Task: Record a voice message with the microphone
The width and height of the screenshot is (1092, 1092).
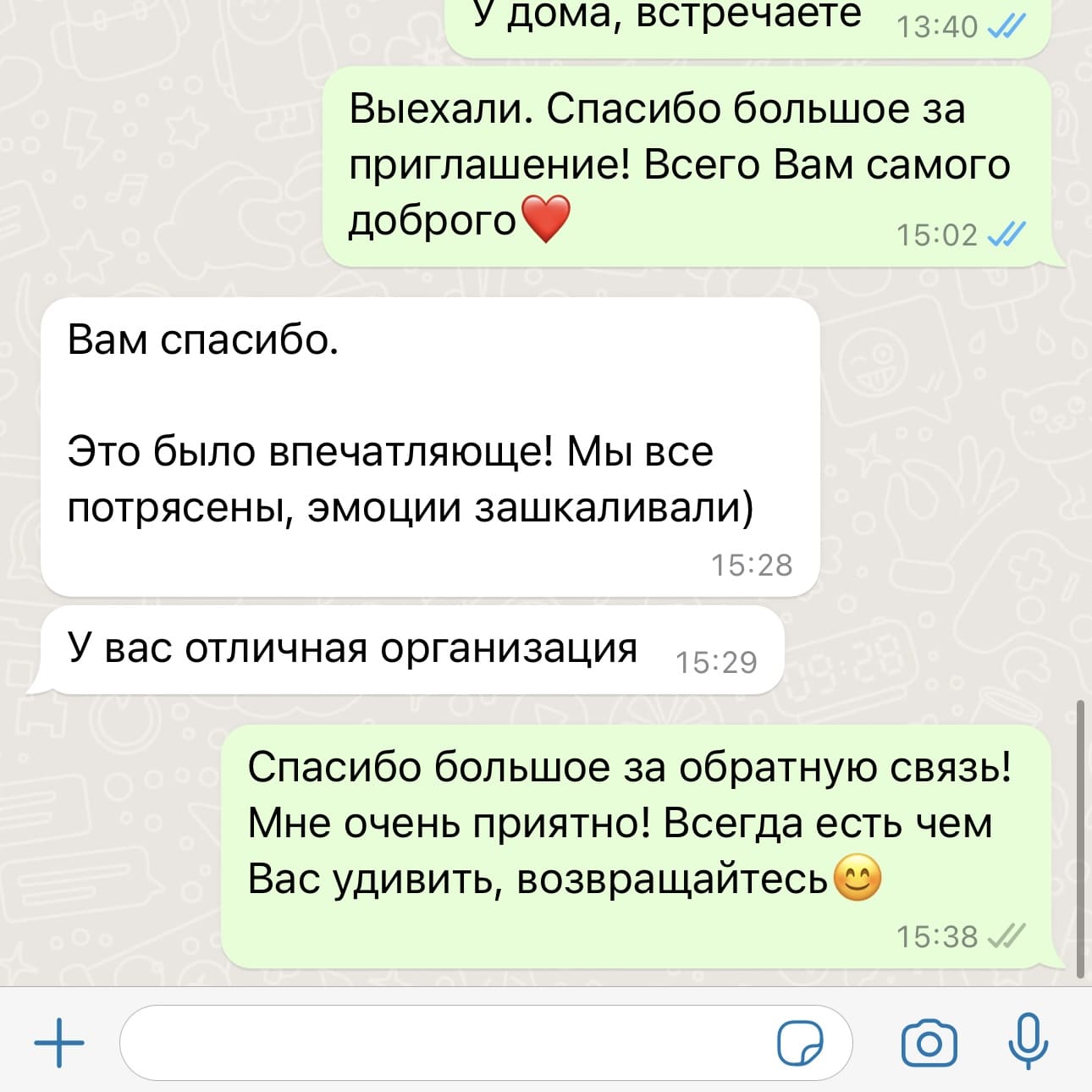Action: 1029,1041
